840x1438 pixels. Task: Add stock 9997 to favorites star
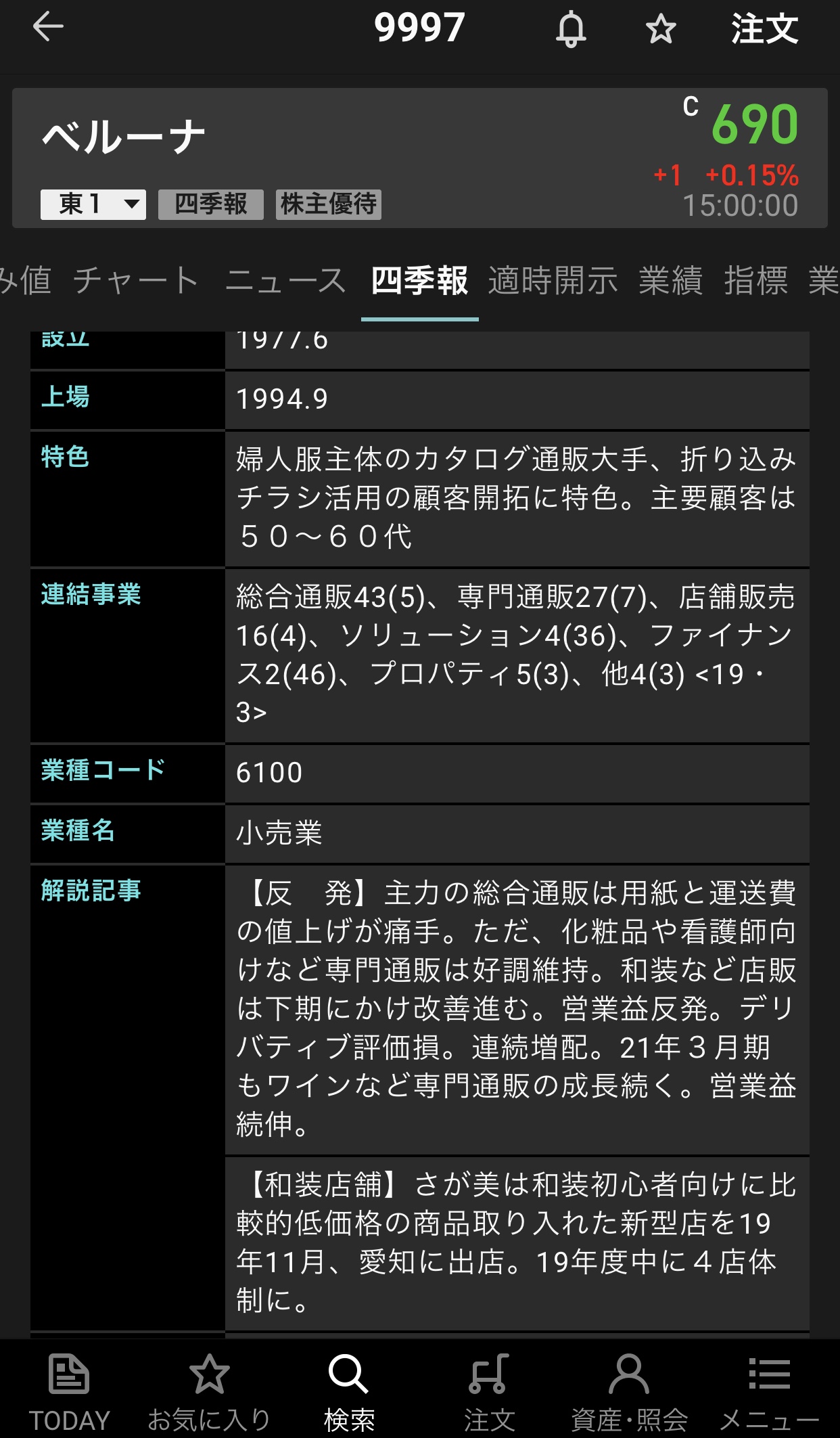(660, 30)
